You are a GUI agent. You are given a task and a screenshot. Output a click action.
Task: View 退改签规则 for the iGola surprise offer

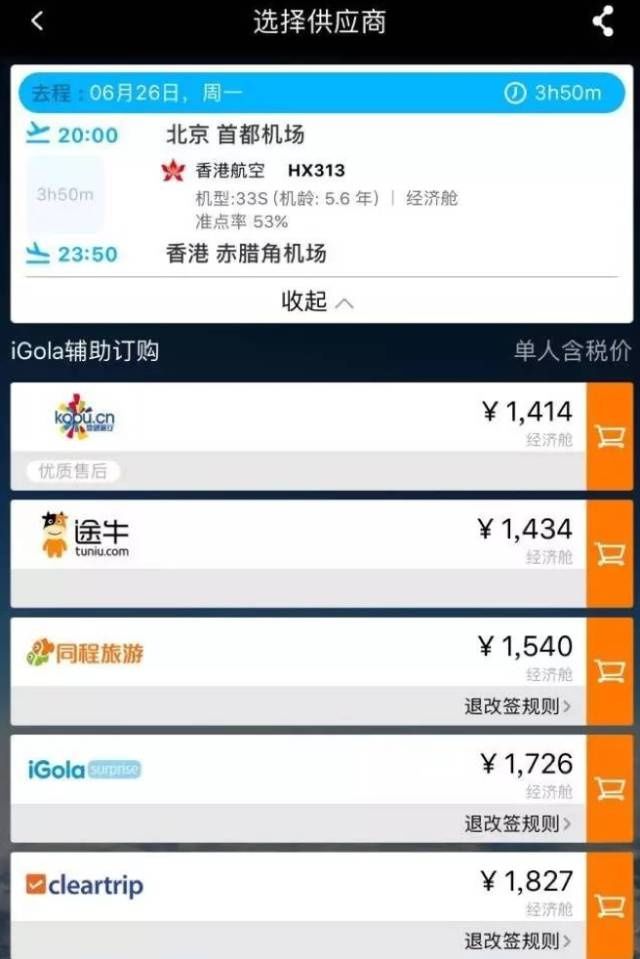(517, 824)
